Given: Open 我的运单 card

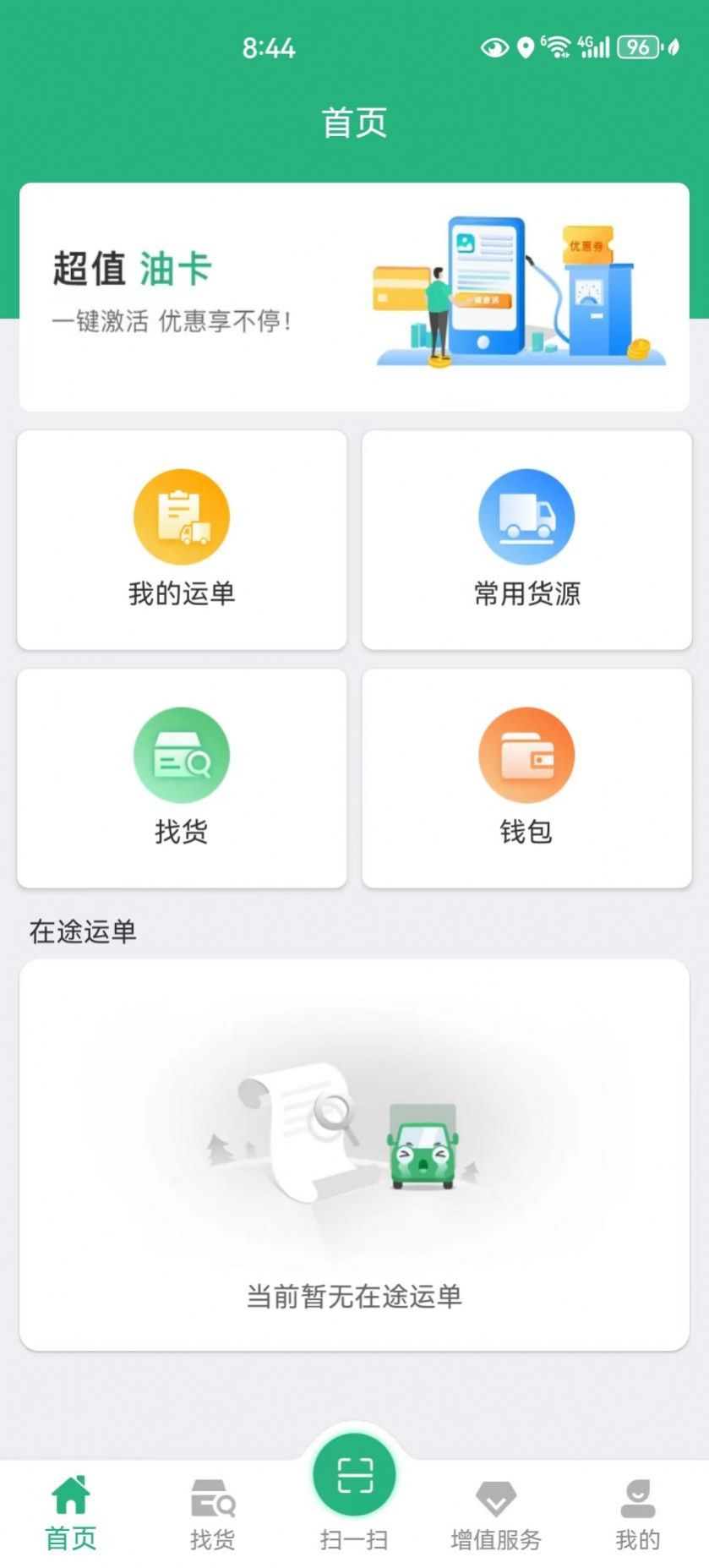Looking at the screenshot, I should coord(182,540).
